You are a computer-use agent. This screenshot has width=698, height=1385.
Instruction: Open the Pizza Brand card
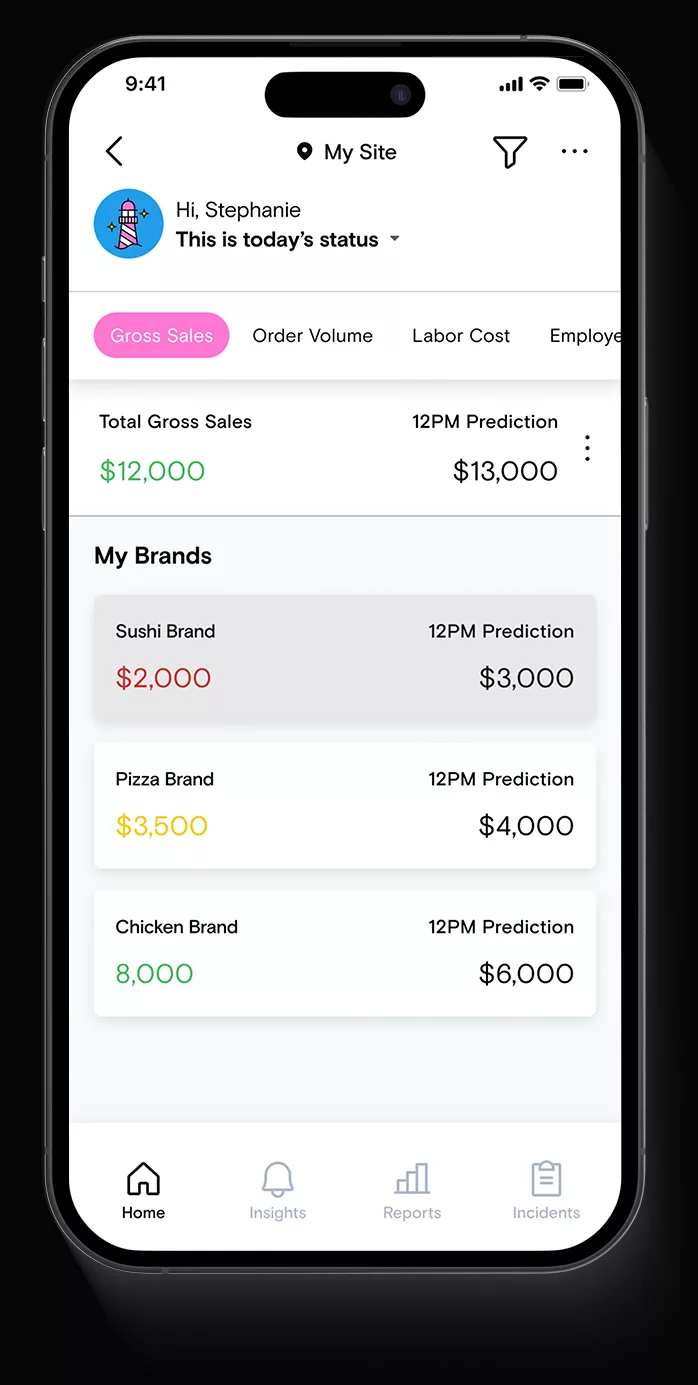345,806
